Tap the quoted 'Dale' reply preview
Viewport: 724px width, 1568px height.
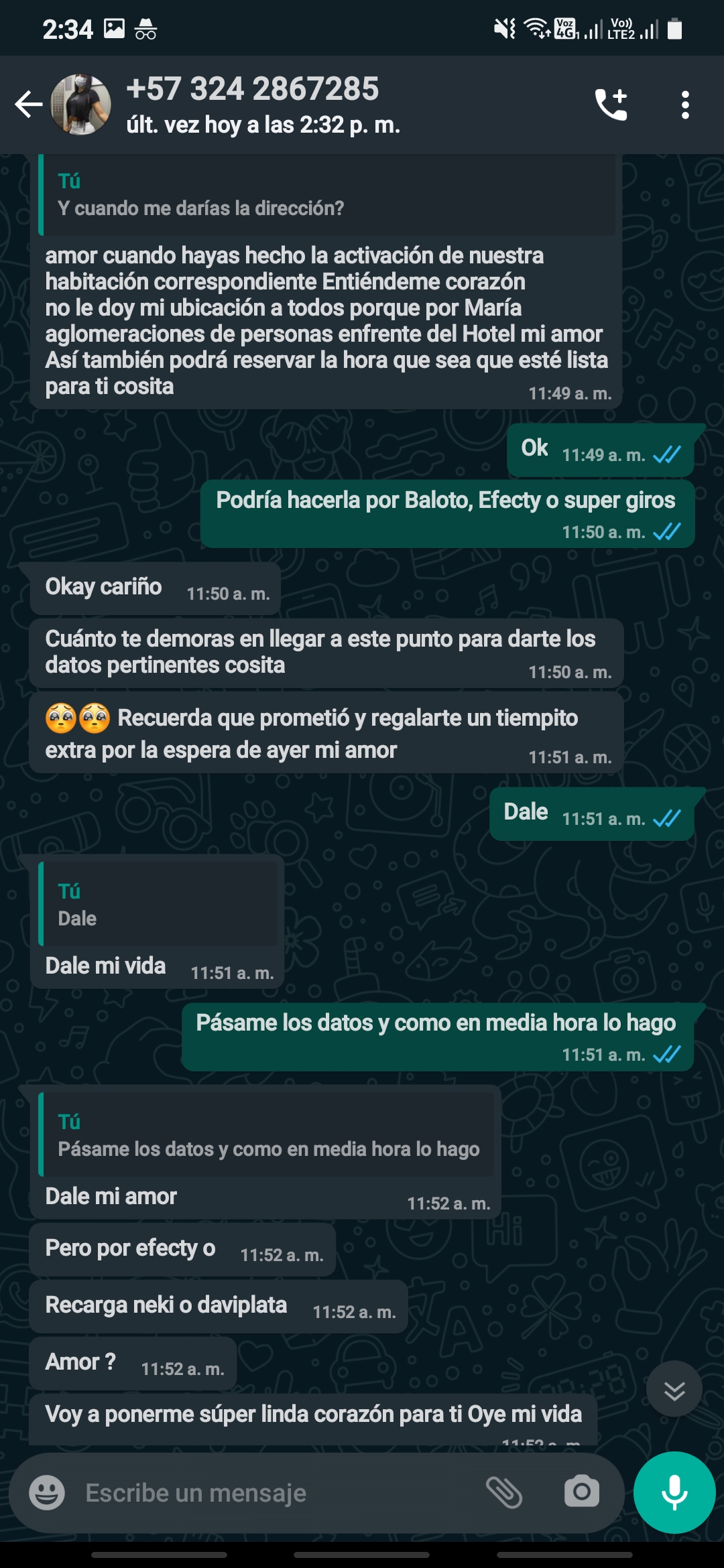pyautogui.click(x=159, y=905)
